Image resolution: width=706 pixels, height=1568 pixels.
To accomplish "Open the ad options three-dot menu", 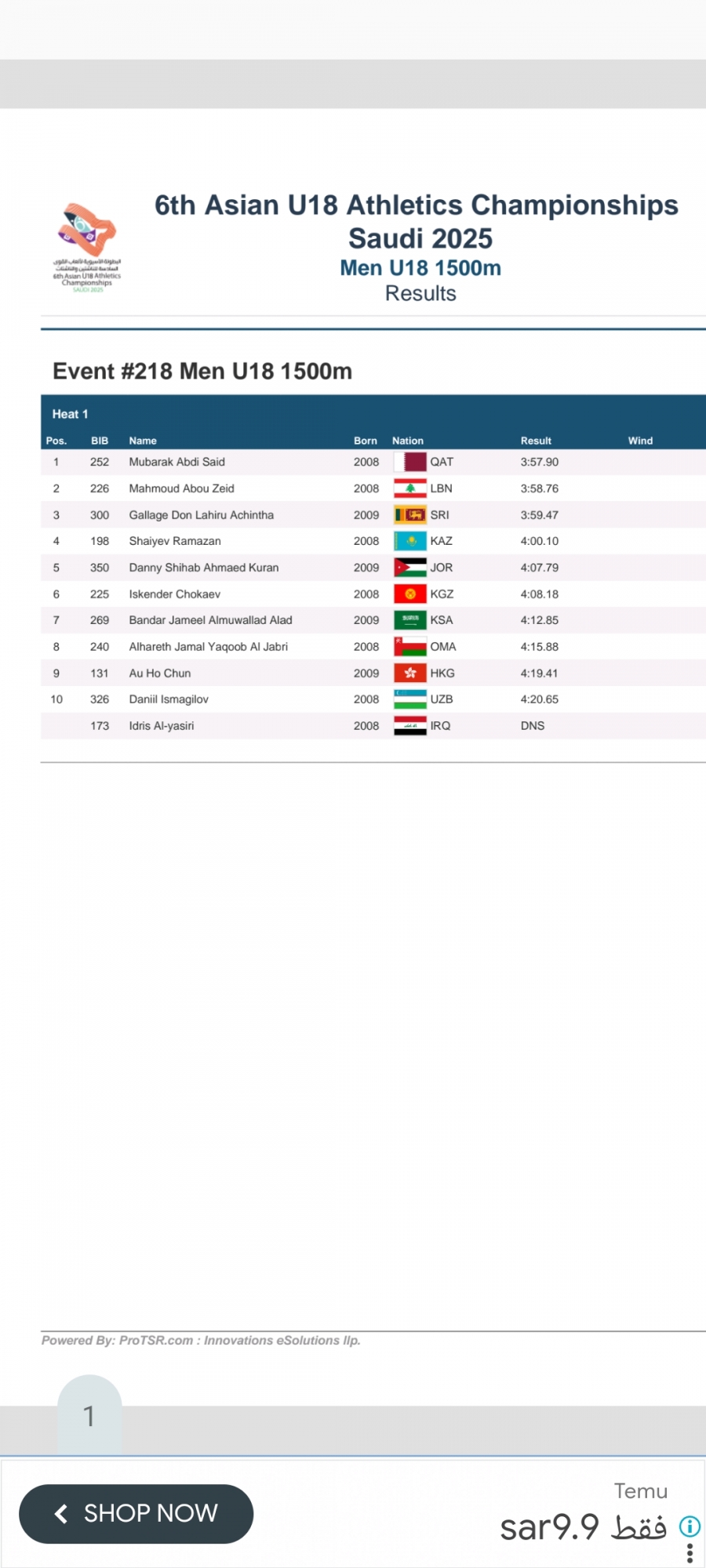I will (690, 1553).
